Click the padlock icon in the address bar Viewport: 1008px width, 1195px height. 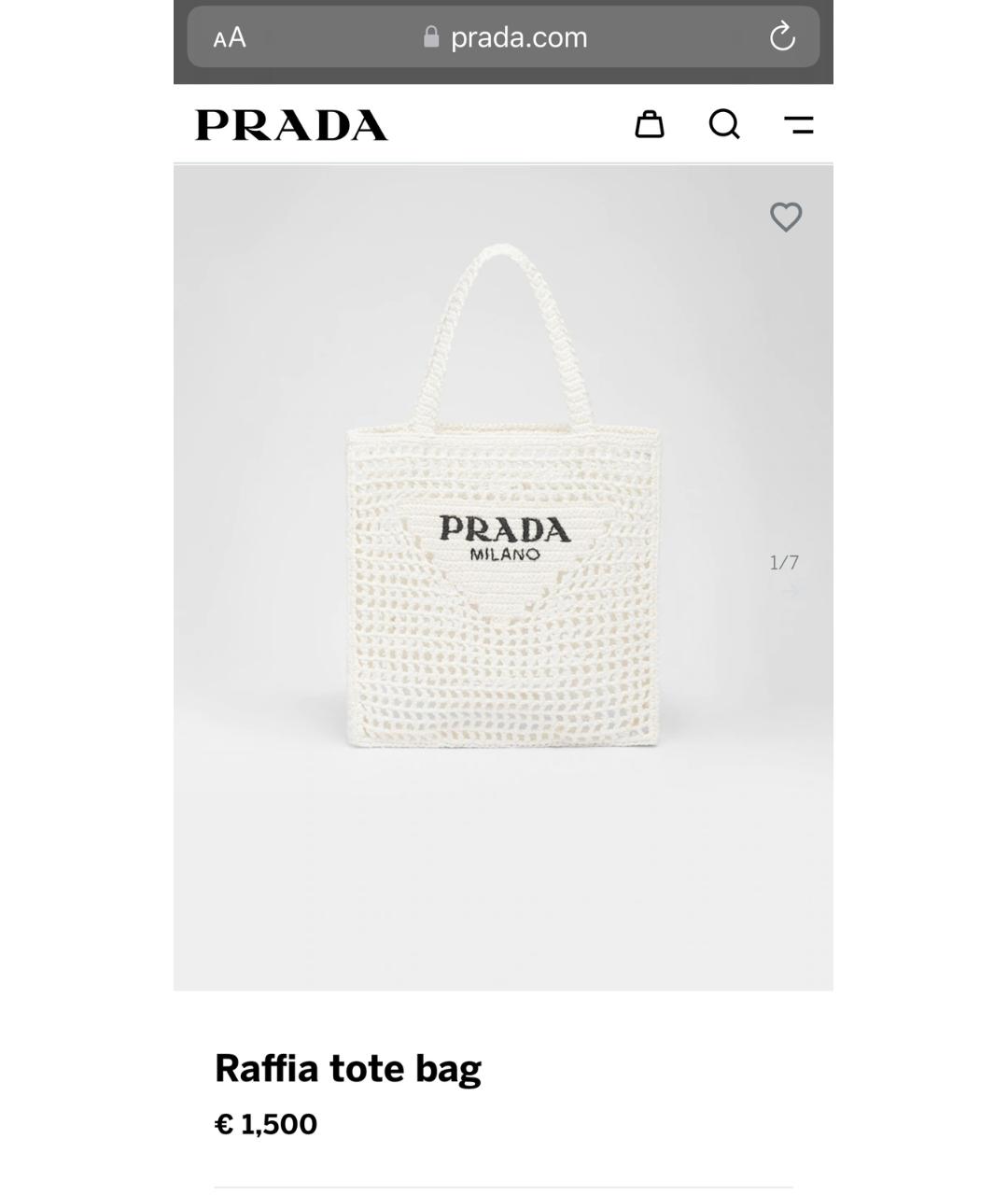click(431, 37)
